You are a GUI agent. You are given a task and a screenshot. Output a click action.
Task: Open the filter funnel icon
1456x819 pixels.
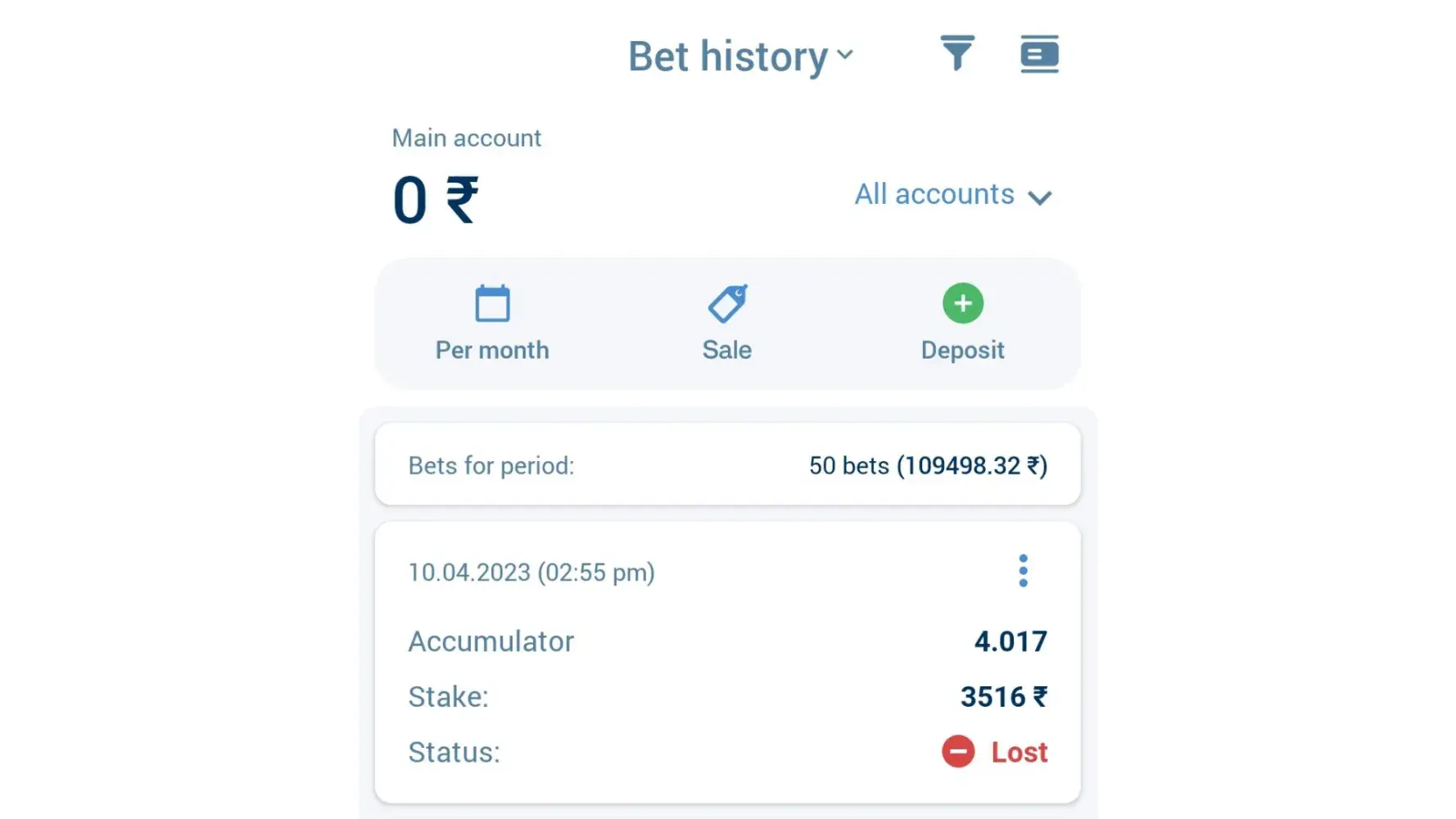tap(956, 54)
